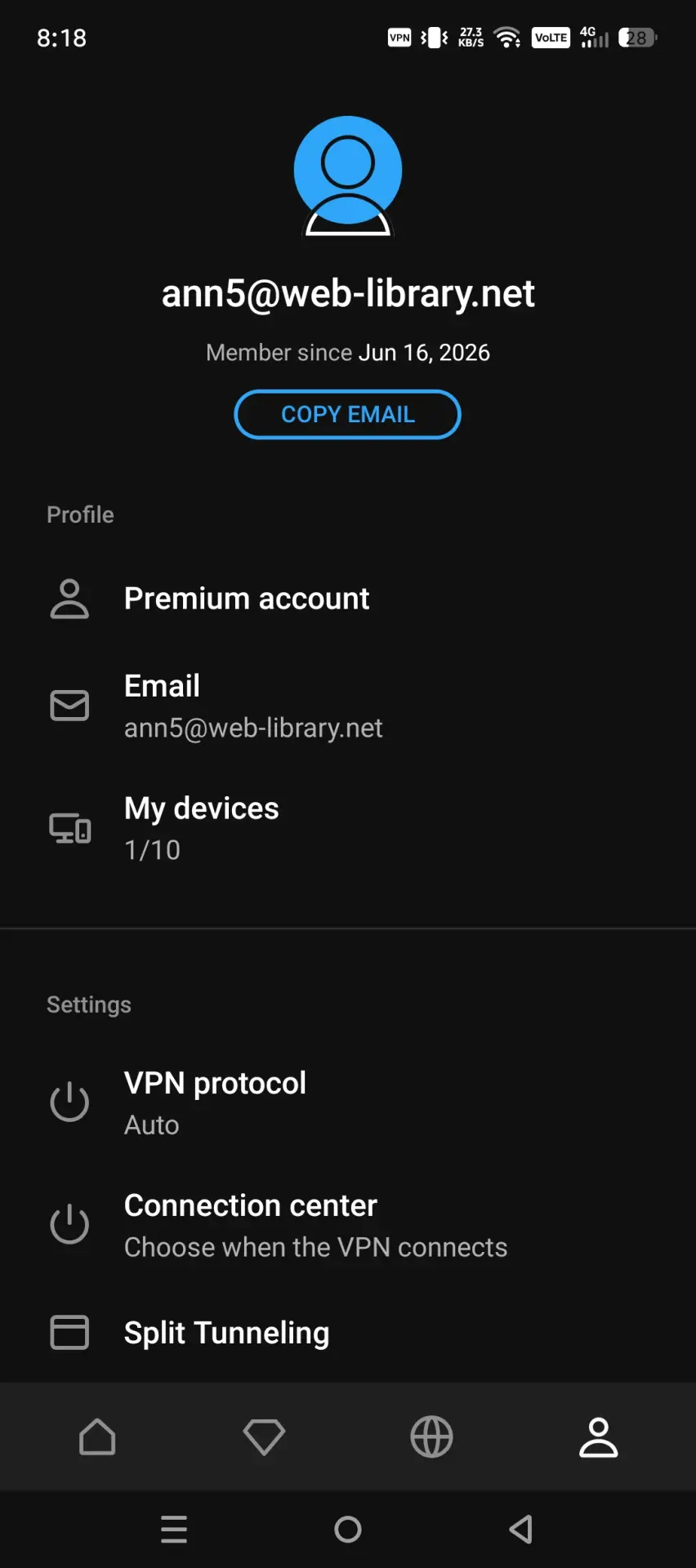Change the VPN protocol setting
Screen dimensions: 696x1568
(348, 1103)
